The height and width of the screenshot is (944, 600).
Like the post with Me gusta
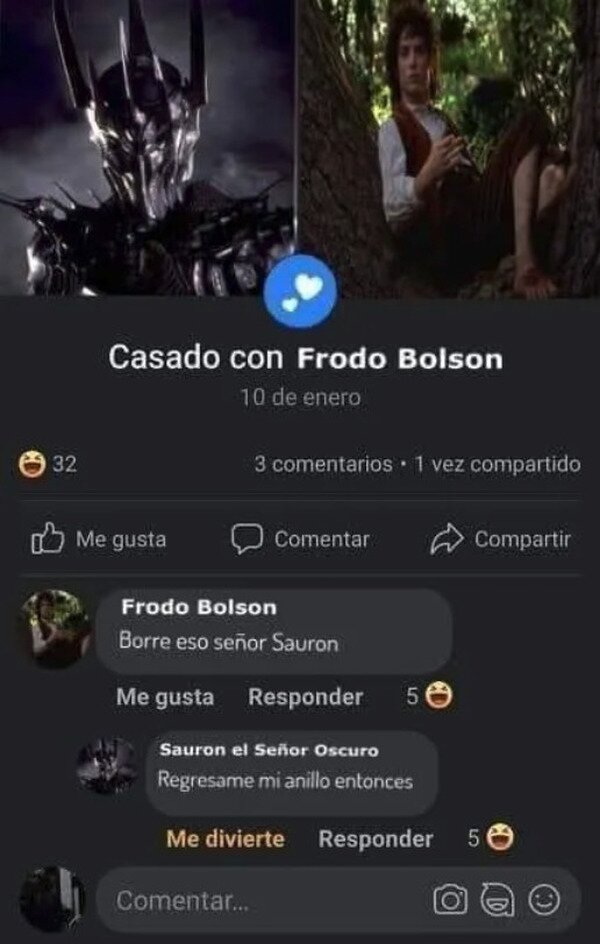(x=100, y=540)
